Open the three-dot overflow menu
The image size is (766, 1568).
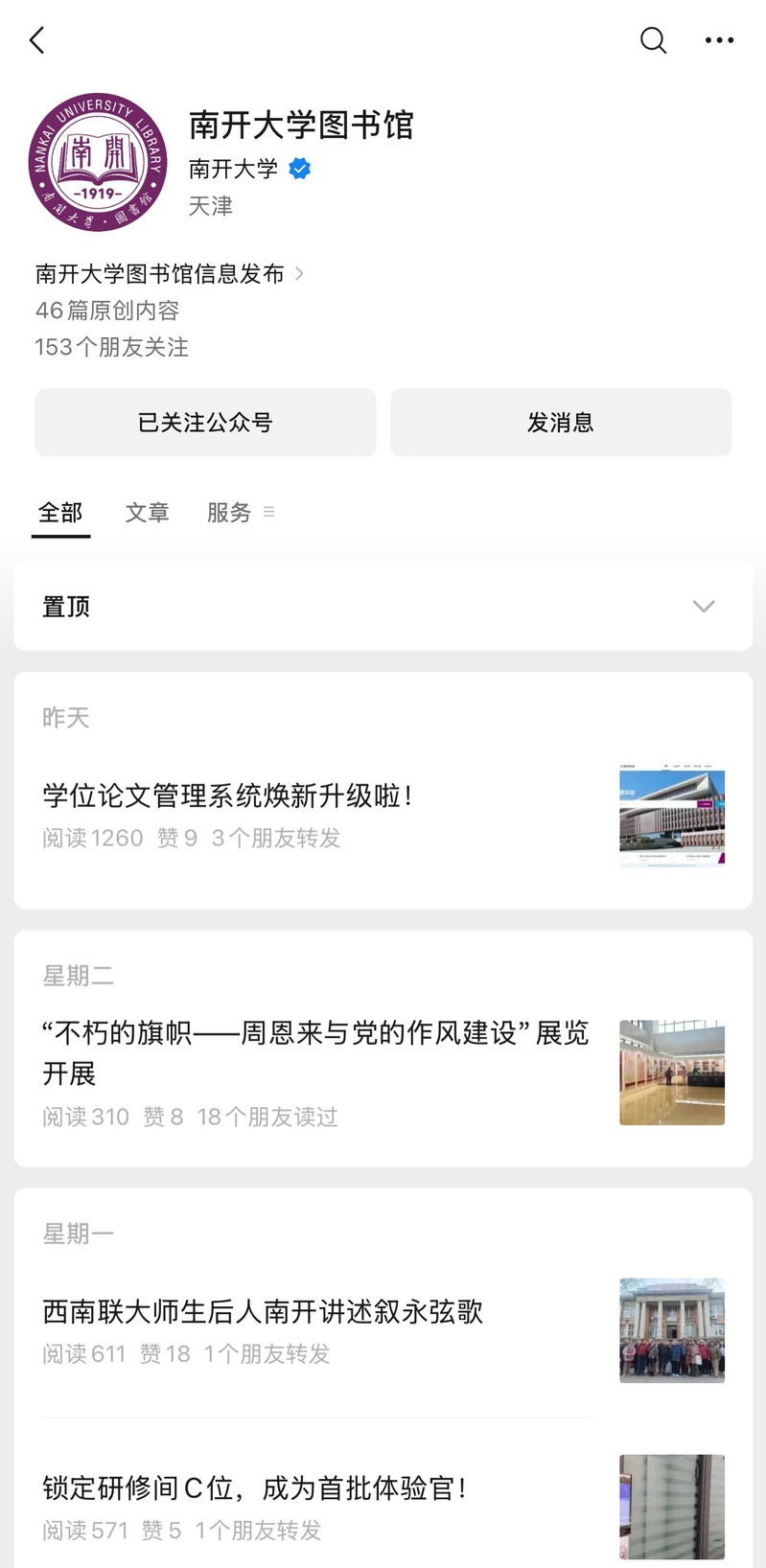719,40
